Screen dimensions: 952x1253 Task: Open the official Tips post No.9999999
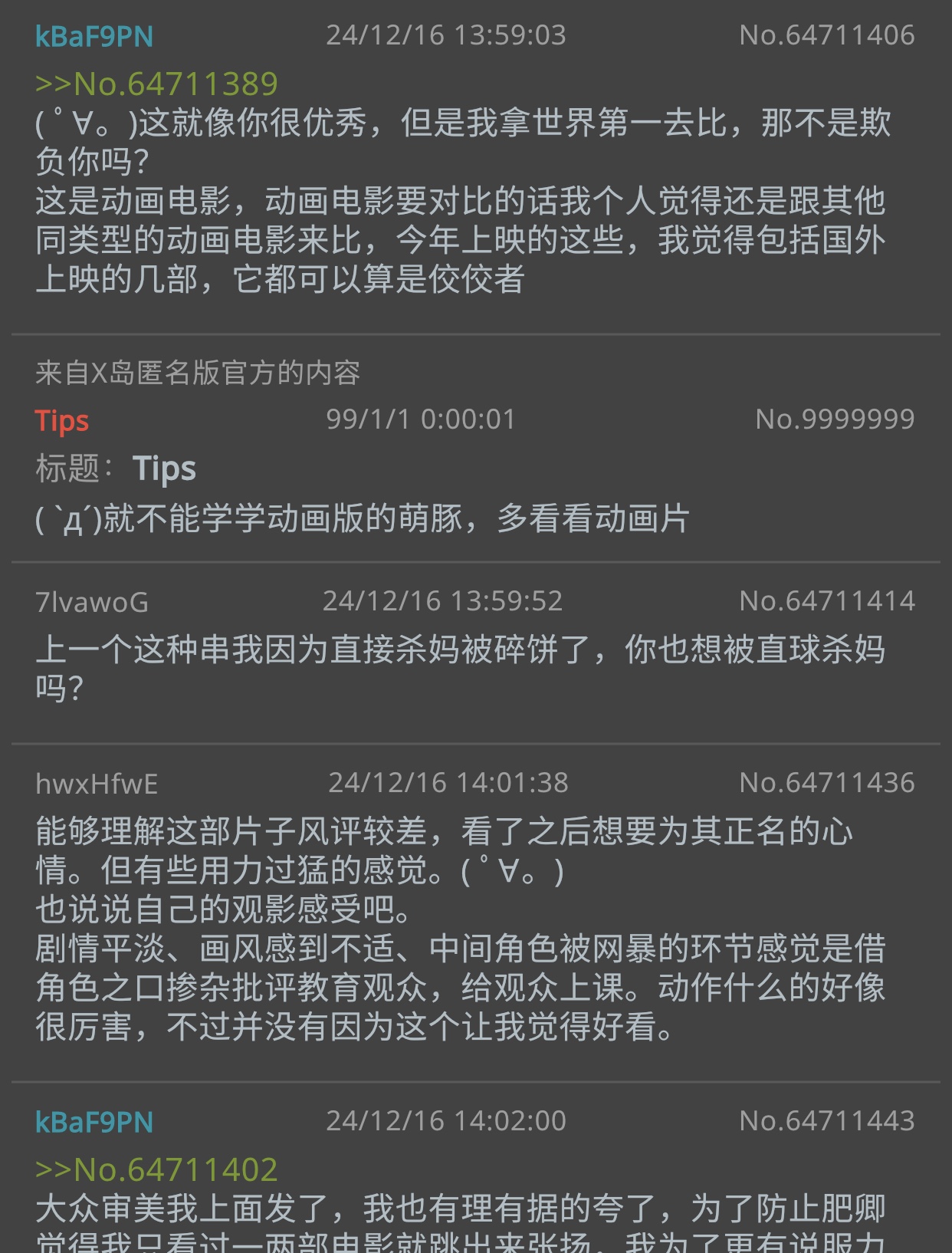pyautogui.click(x=834, y=419)
